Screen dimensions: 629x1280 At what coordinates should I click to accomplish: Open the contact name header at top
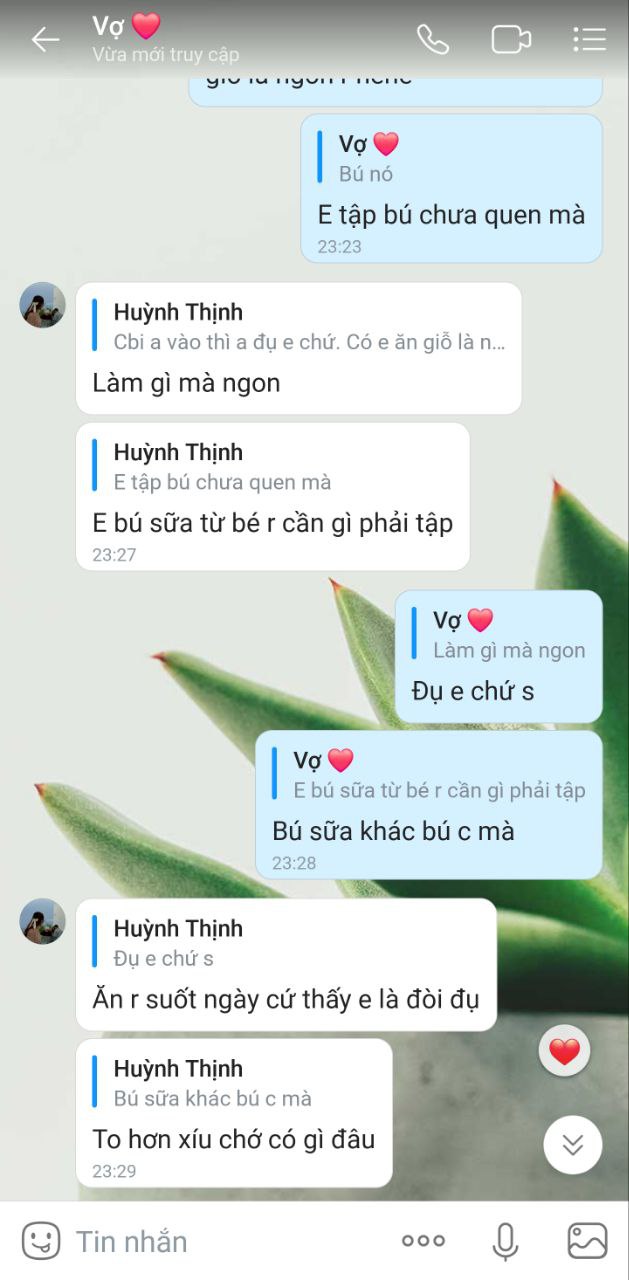[x=165, y=38]
